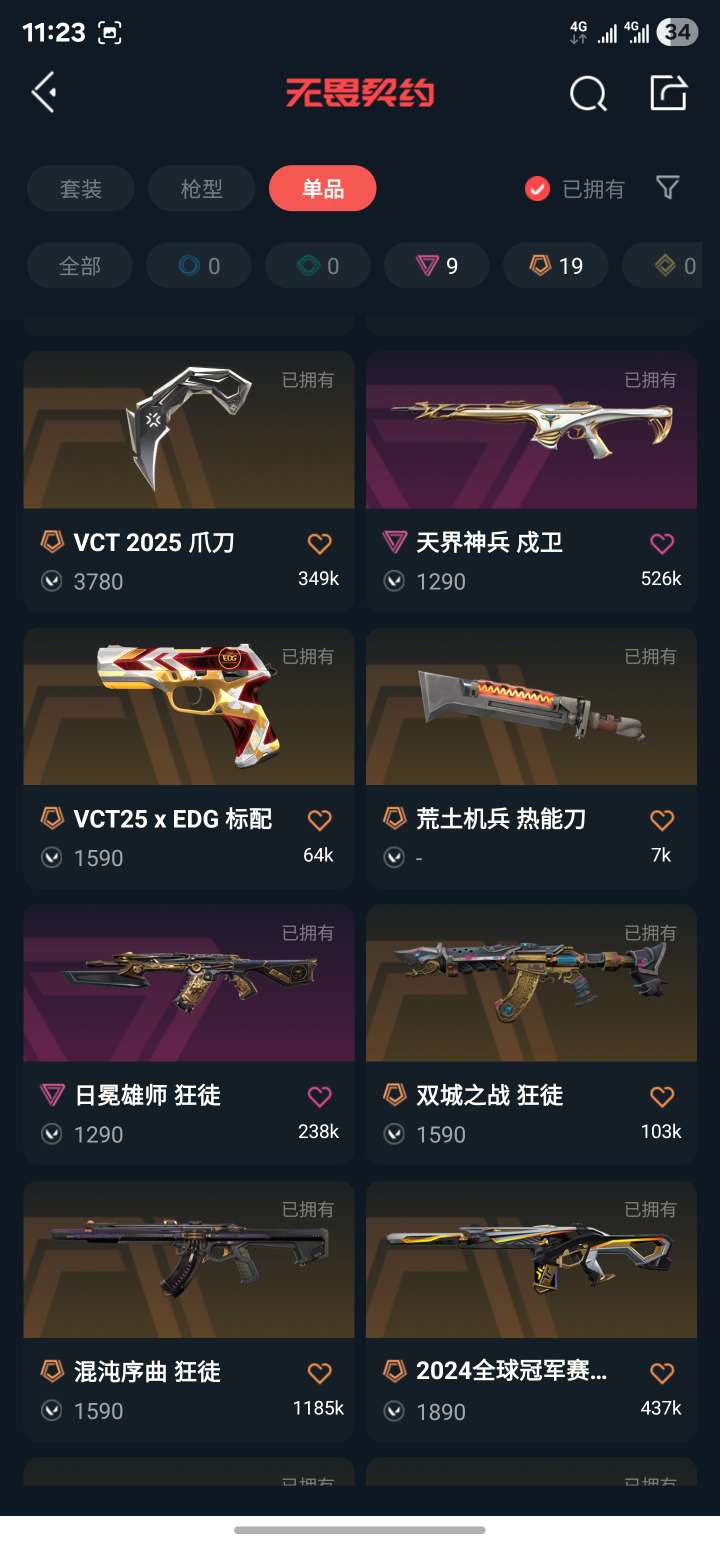The image size is (720, 1544).
Task: Go back using the top-left arrow
Action: [44, 93]
